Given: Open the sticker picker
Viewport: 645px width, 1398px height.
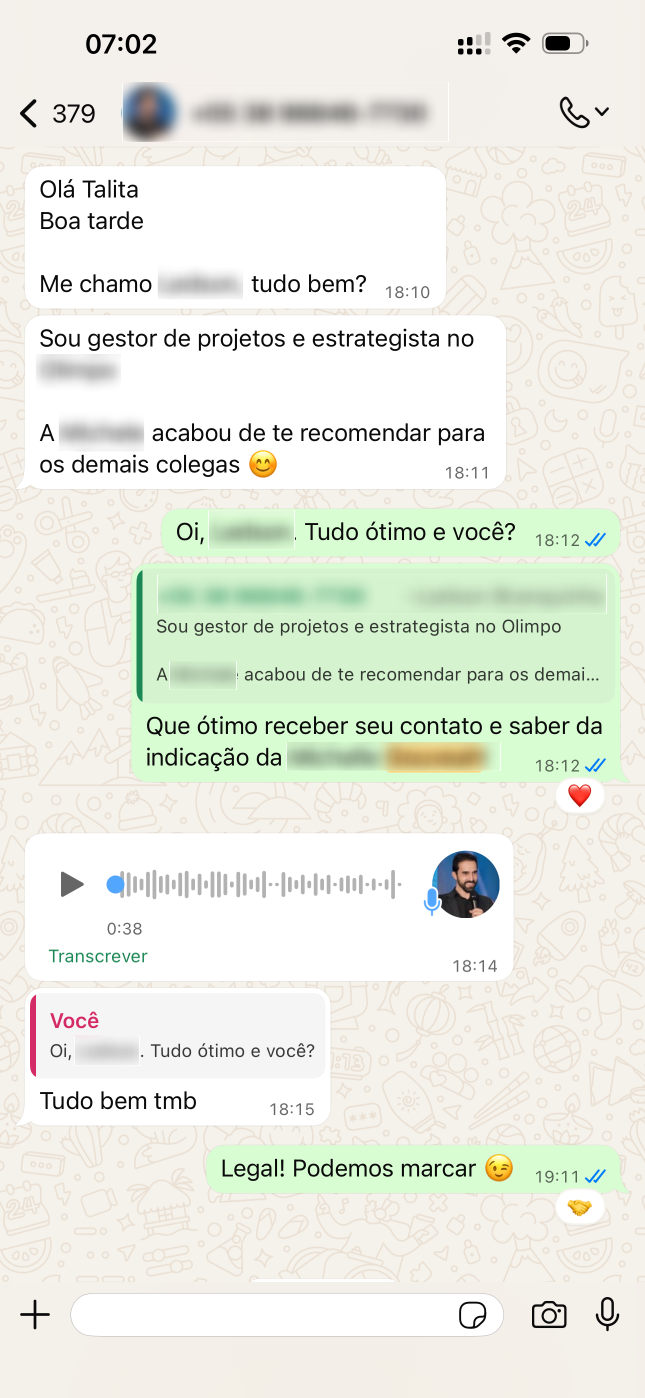Looking at the screenshot, I should pos(472,1315).
